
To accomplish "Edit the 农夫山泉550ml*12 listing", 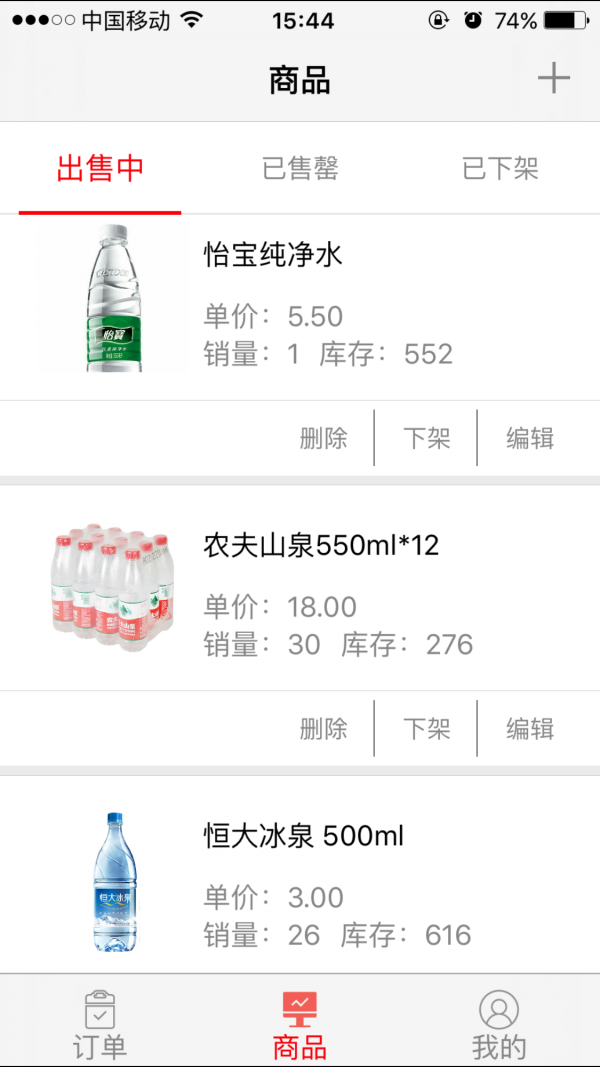I will [x=530, y=729].
